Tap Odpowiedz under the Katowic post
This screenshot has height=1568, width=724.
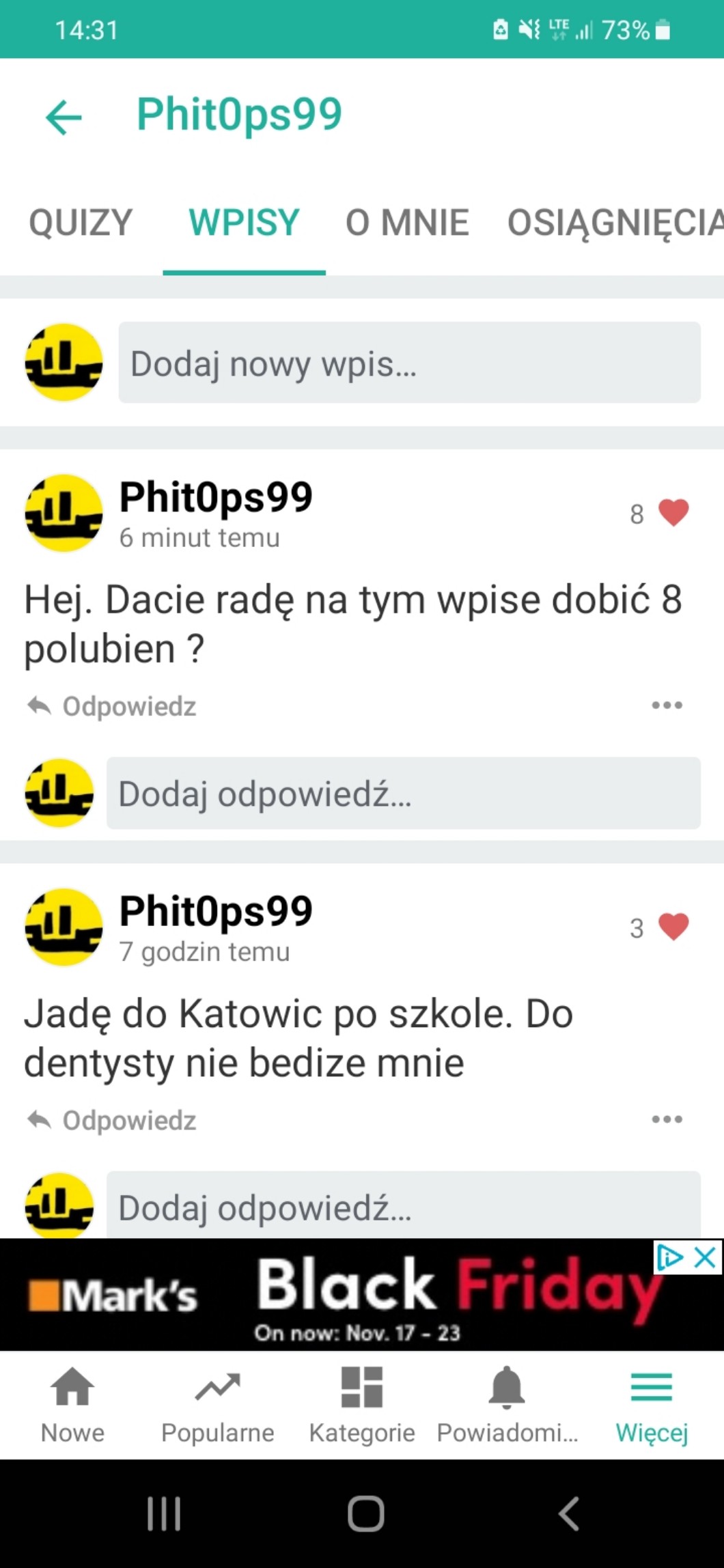pyautogui.click(x=113, y=1120)
